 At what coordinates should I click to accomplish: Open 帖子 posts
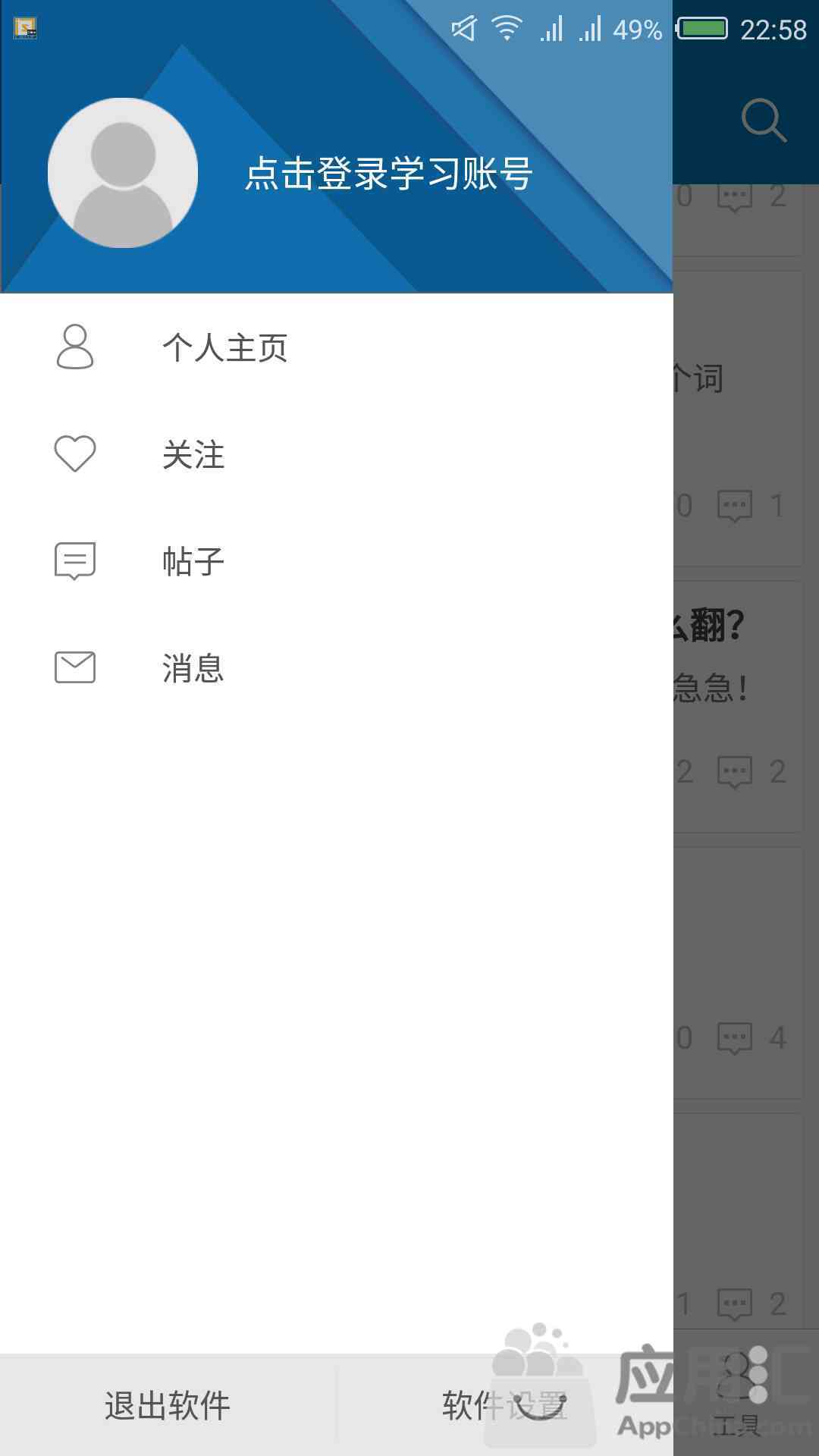click(x=193, y=561)
